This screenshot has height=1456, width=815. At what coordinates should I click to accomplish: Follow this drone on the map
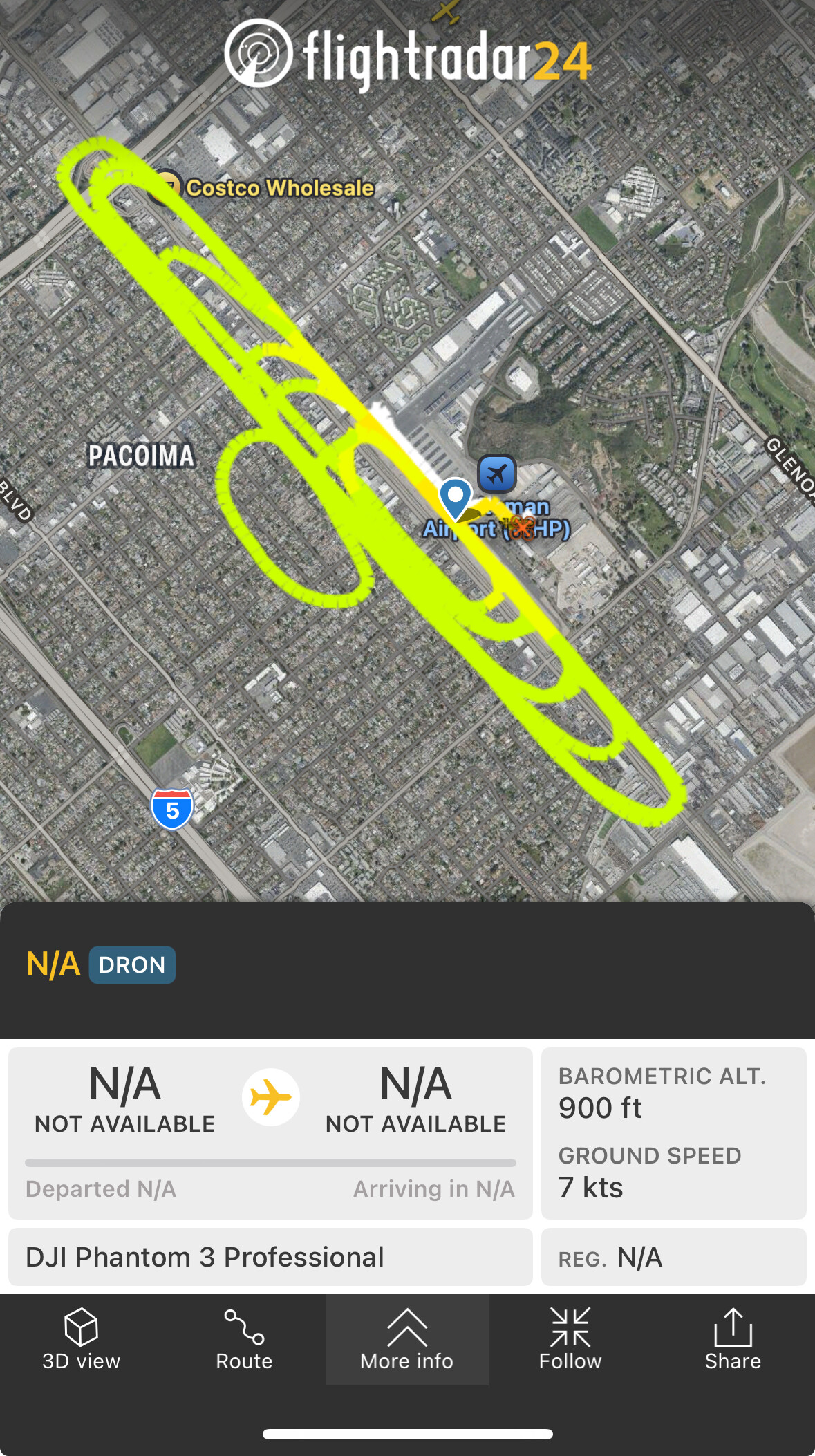570,1340
